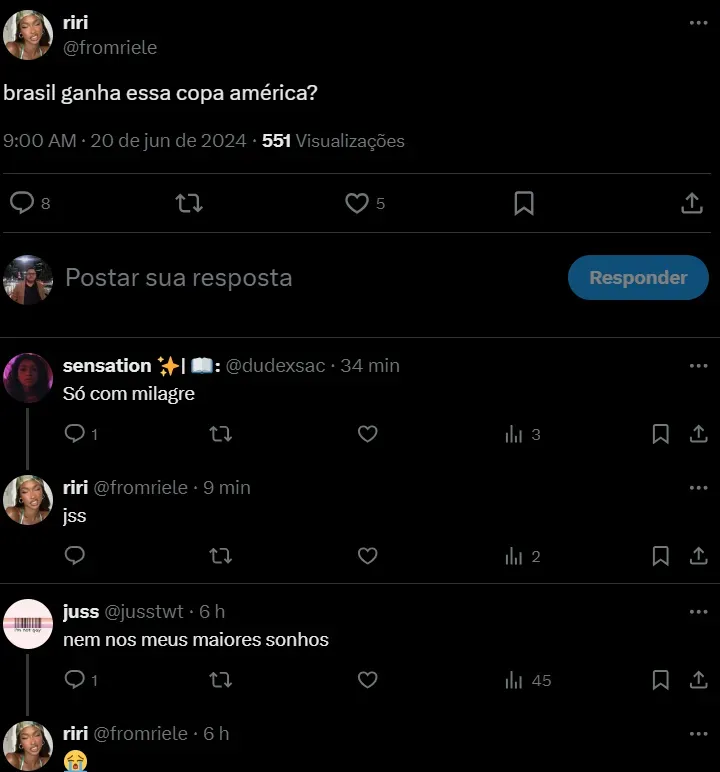Open juss's profile via @jusstwt avatar
The image size is (720, 772).
coord(28,624)
